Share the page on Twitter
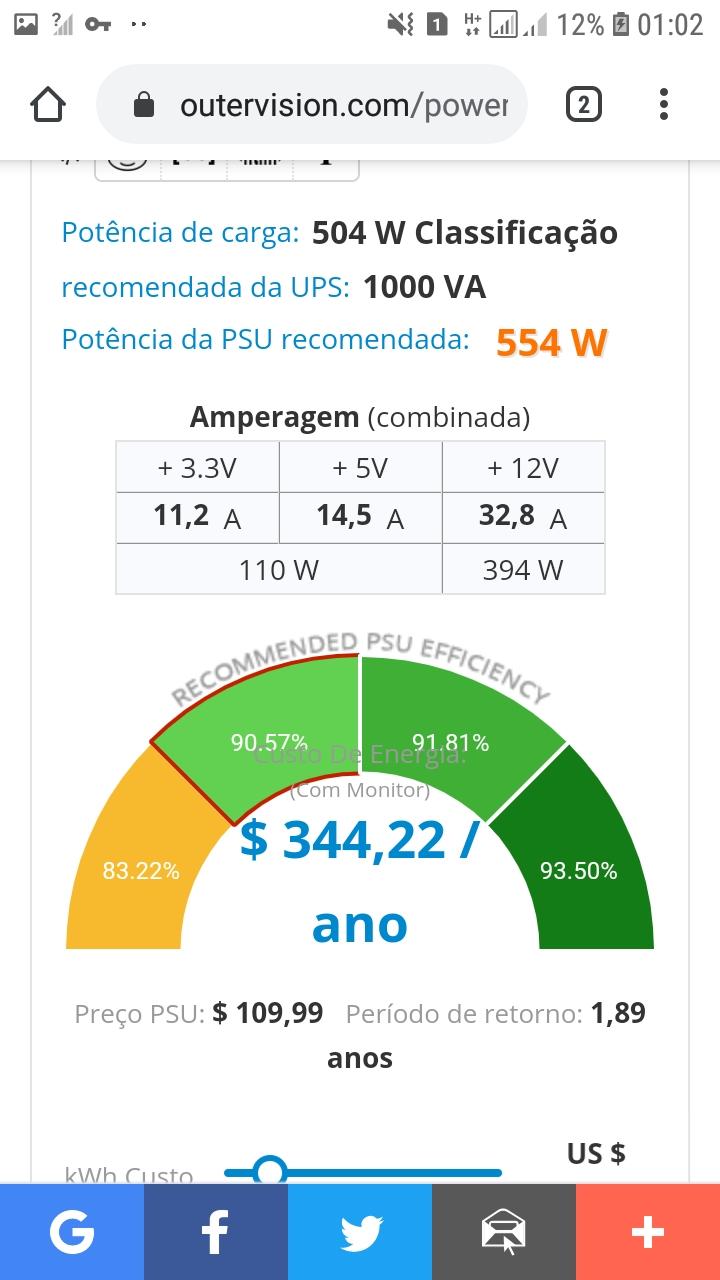 click(360, 1232)
